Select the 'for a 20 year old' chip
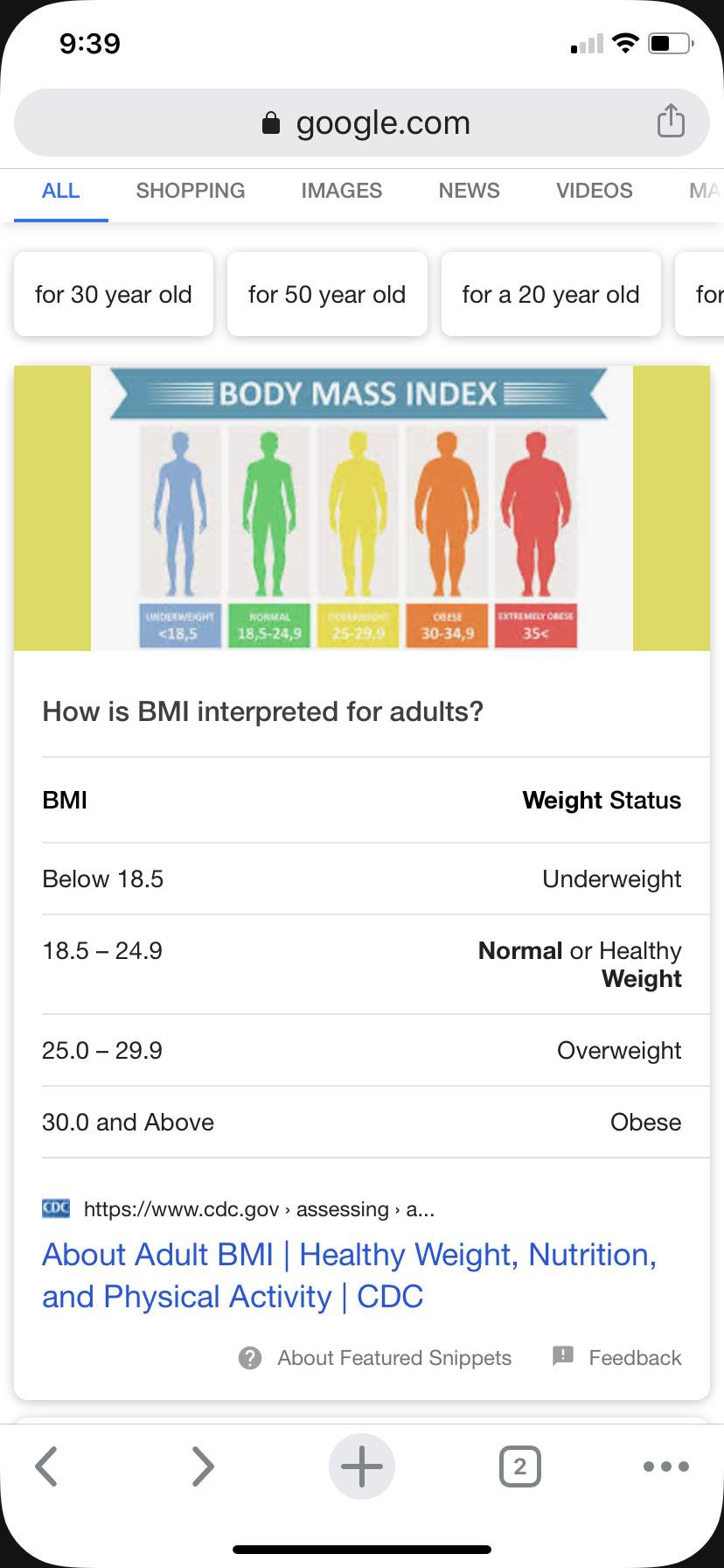The height and width of the screenshot is (1568, 724). click(551, 295)
